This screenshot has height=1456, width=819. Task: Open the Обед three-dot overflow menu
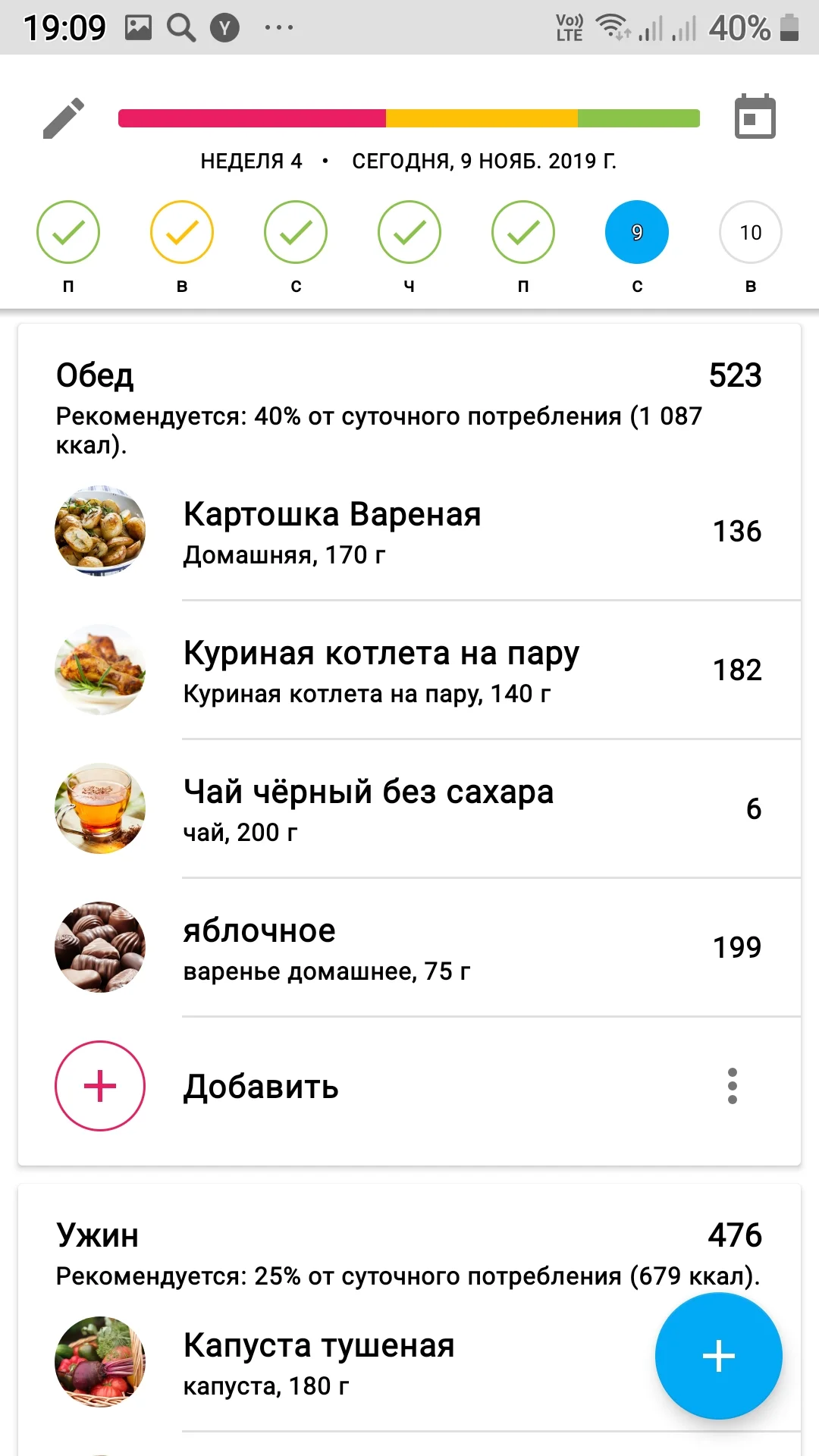(x=732, y=1086)
